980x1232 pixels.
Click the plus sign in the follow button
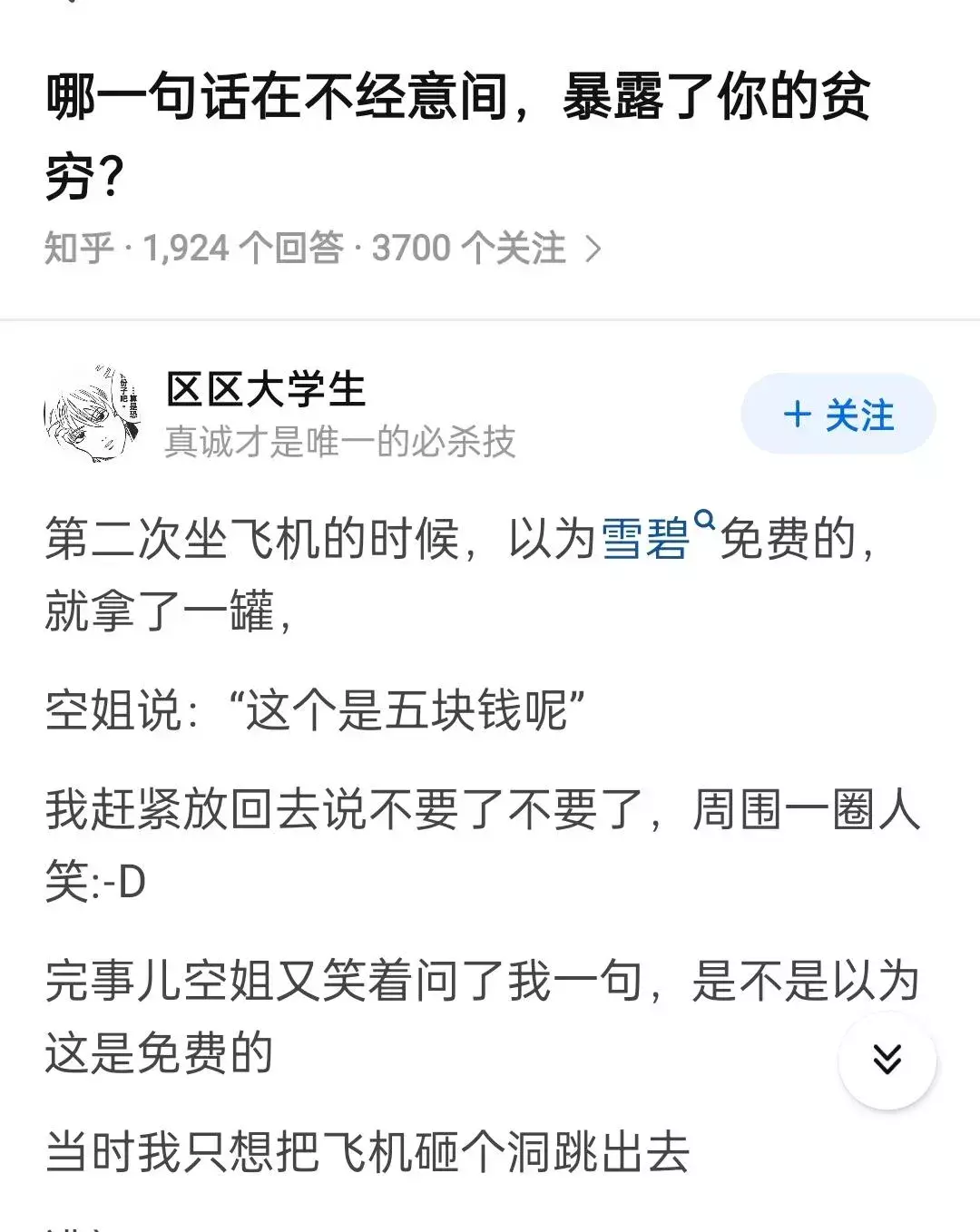[x=799, y=415]
